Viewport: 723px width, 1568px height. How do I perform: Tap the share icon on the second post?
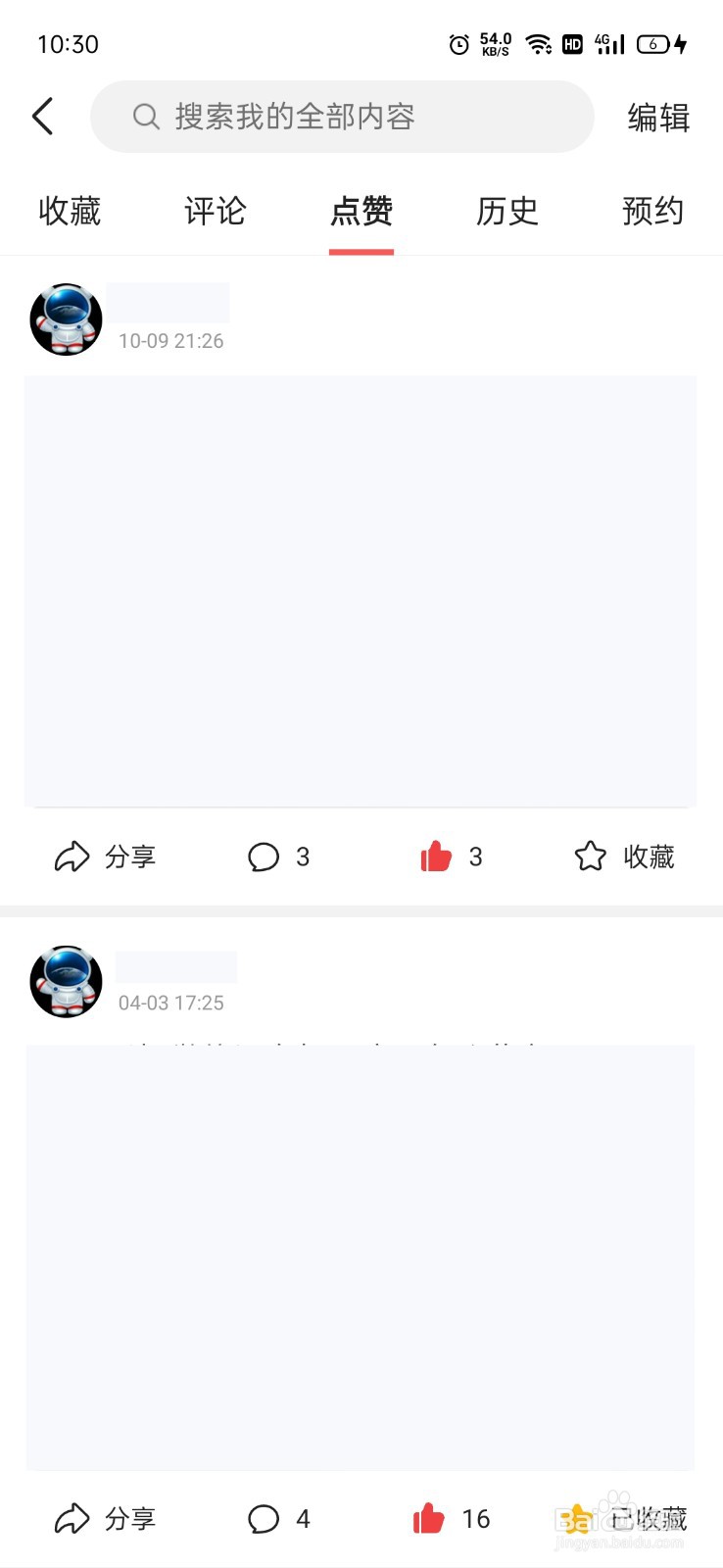pyautogui.click(x=72, y=1518)
